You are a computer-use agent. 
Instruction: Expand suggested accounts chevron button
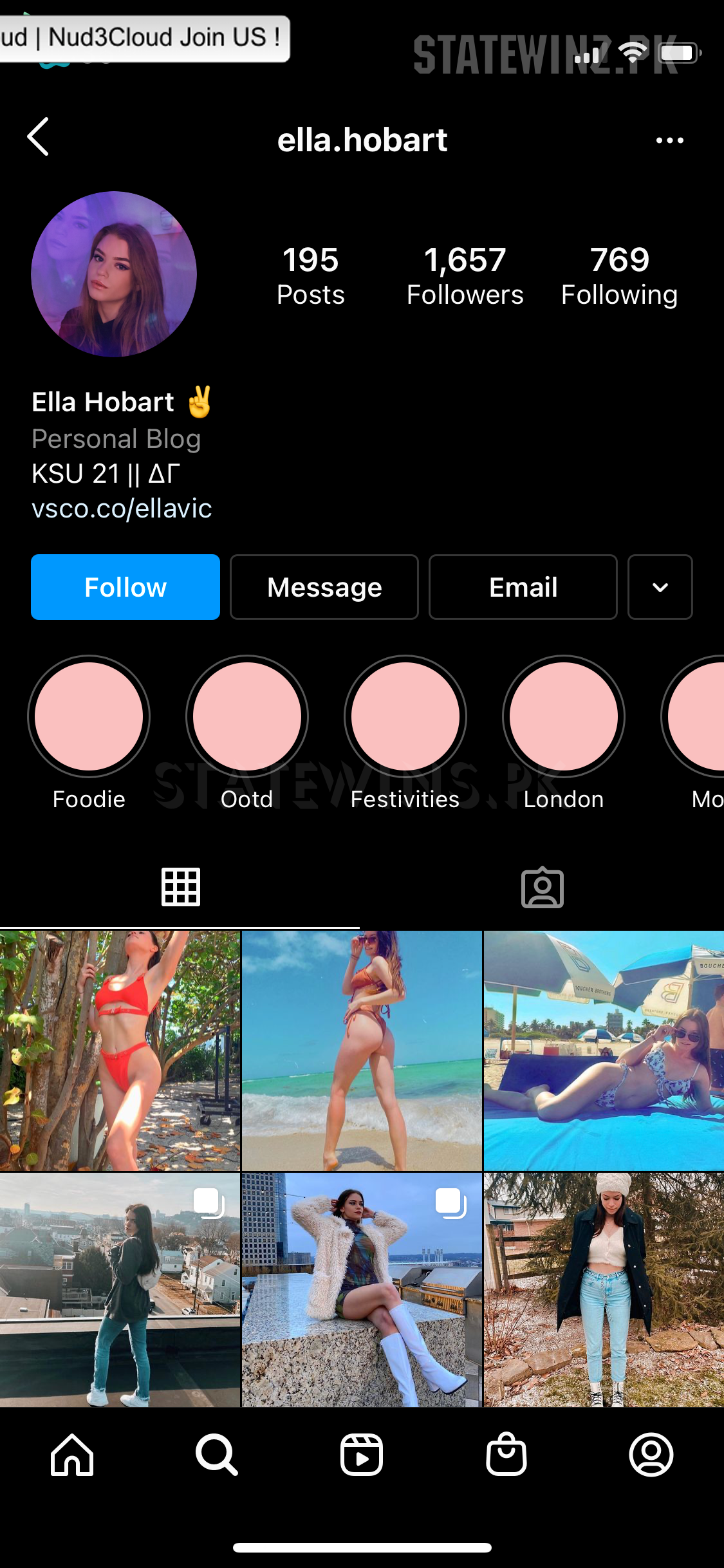(660, 587)
